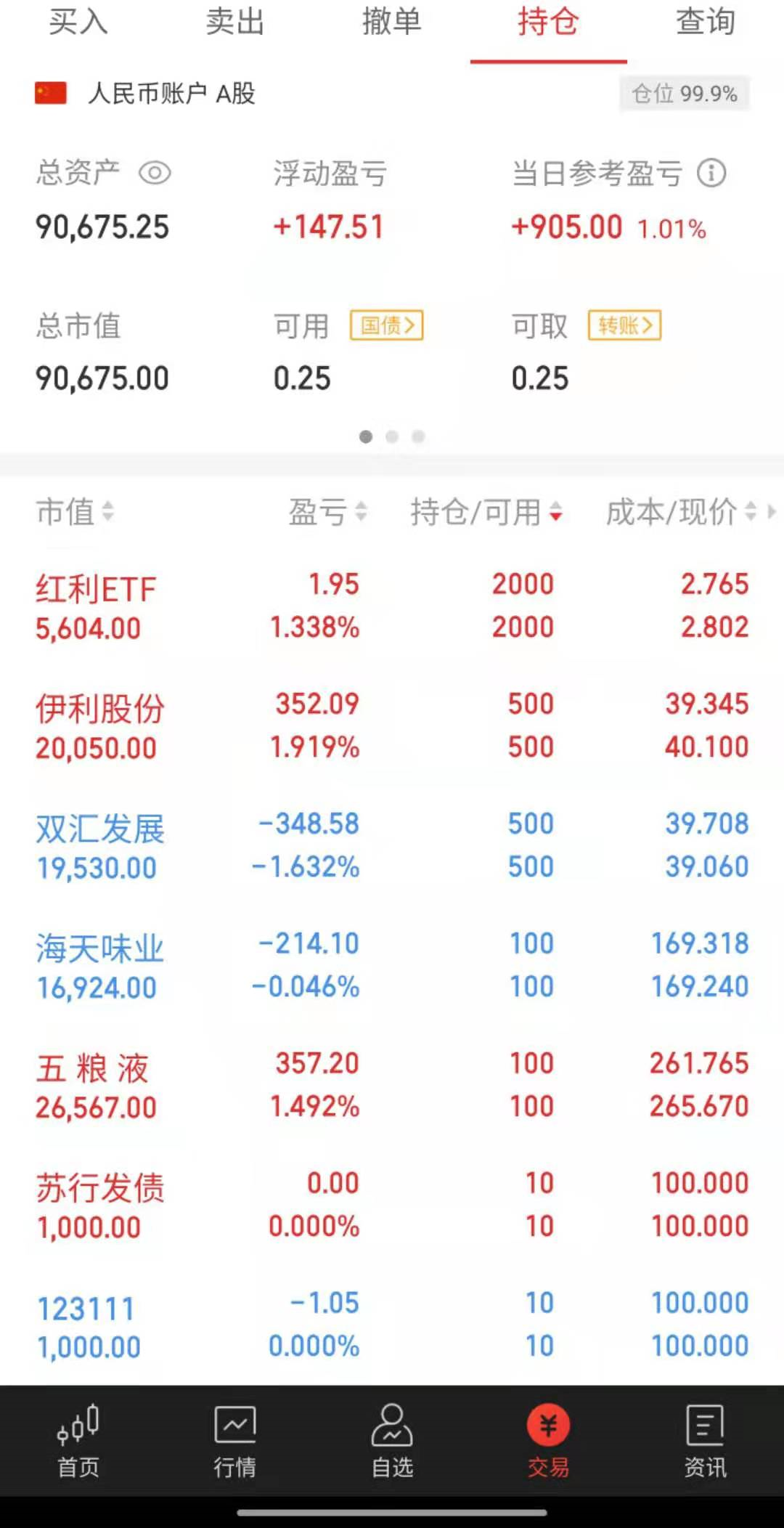Open the 红利ETF holding

tap(392, 606)
